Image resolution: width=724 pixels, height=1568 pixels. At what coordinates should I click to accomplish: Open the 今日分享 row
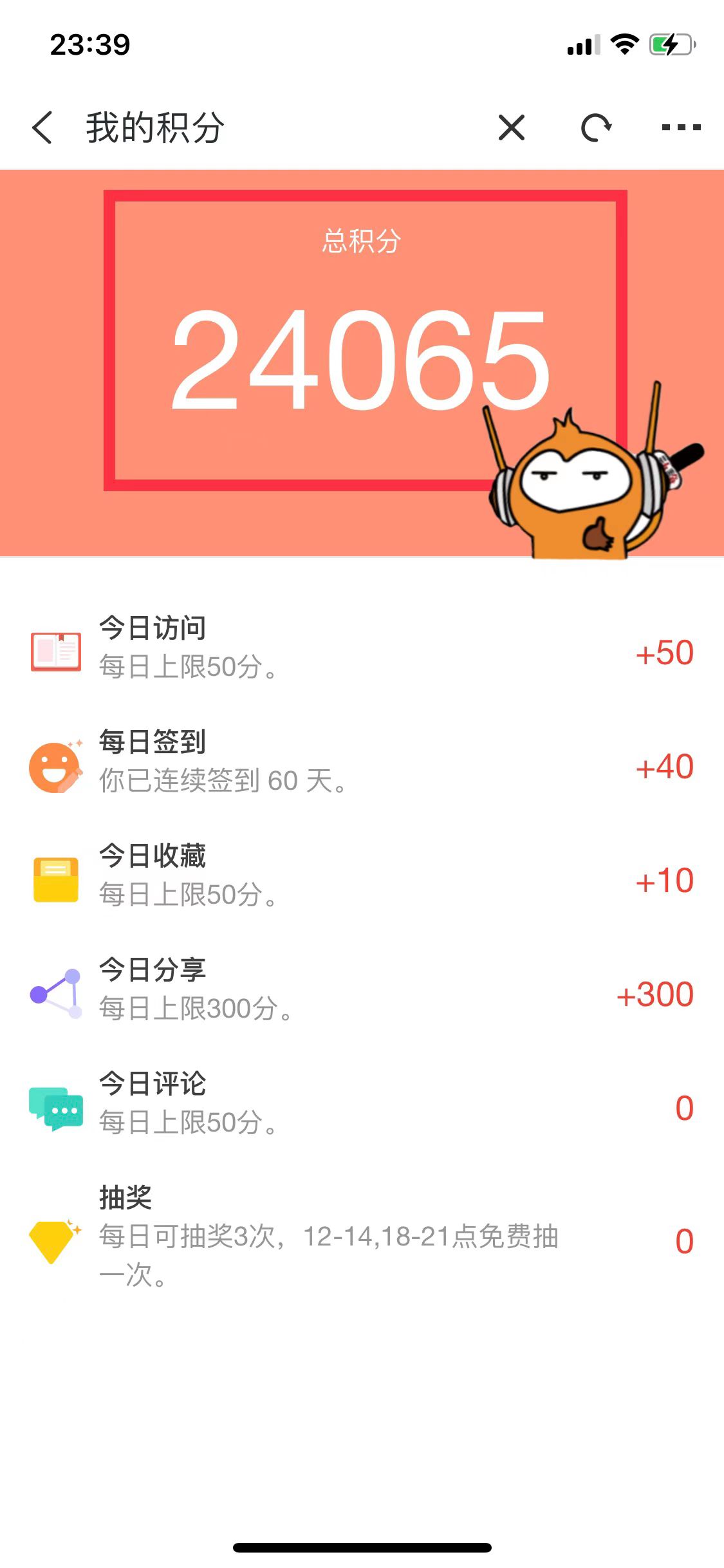point(360,990)
